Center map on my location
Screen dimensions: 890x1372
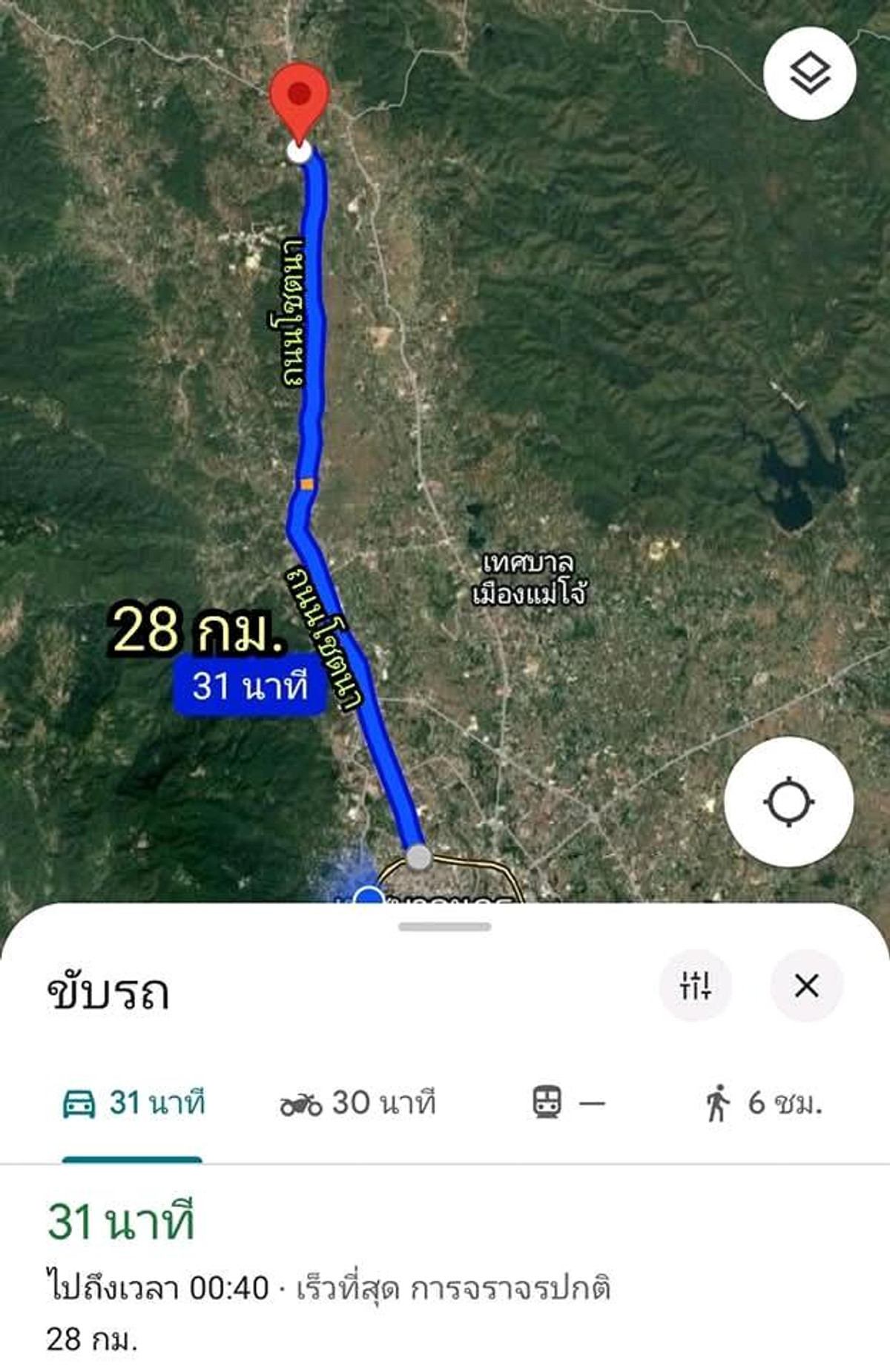788,802
